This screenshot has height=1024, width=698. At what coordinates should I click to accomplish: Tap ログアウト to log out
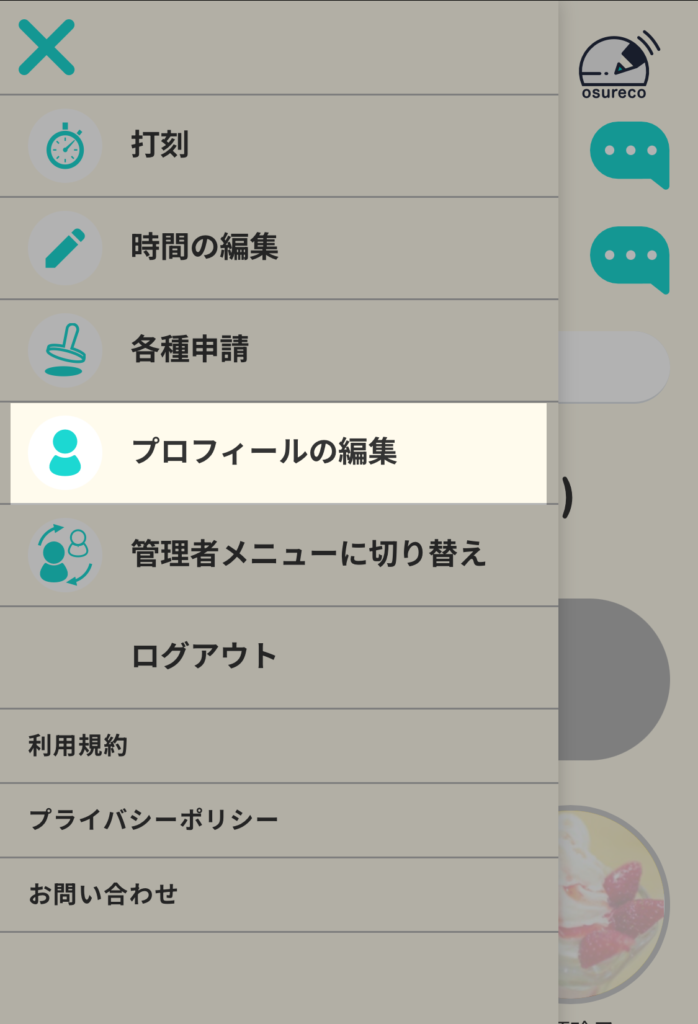click(204, 657)
